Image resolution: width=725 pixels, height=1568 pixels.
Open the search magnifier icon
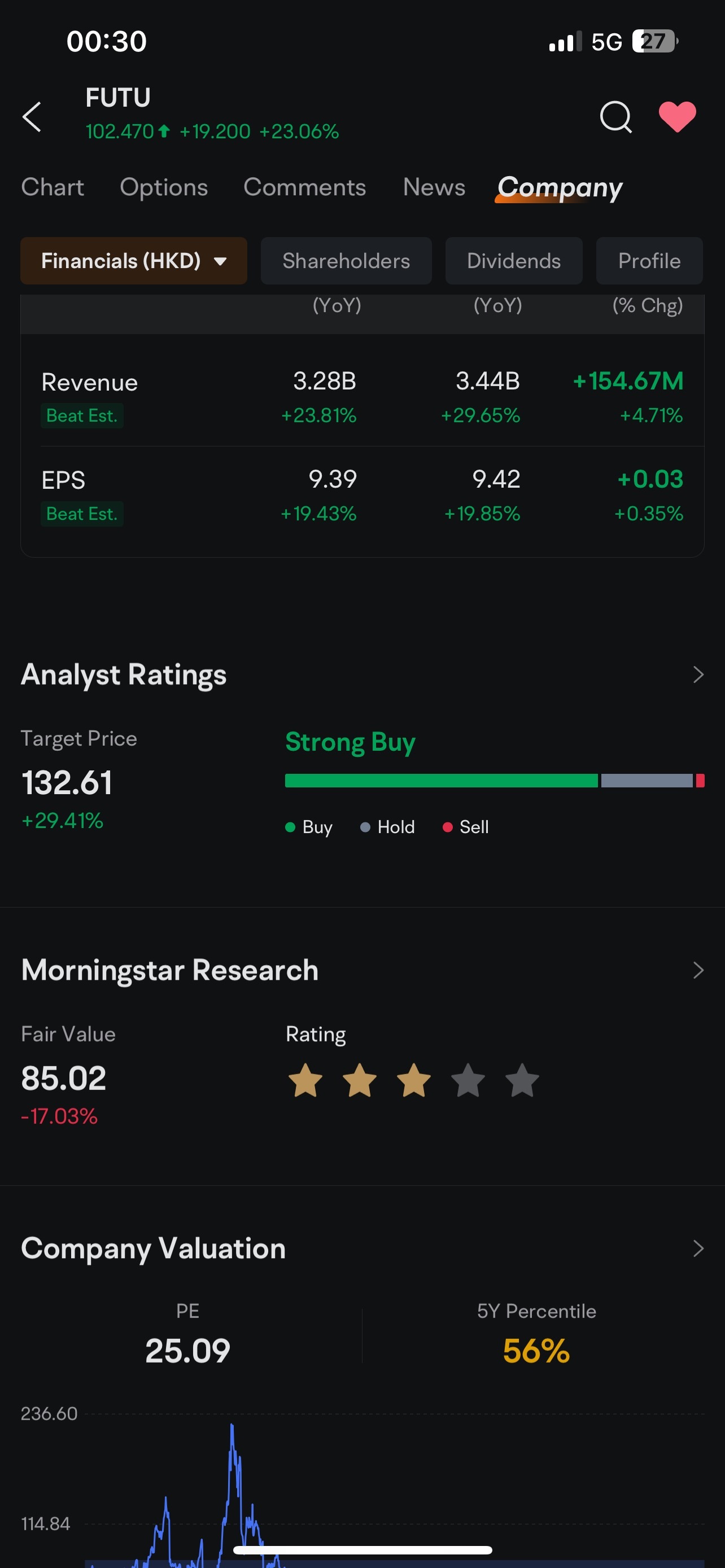pos(615,116)
